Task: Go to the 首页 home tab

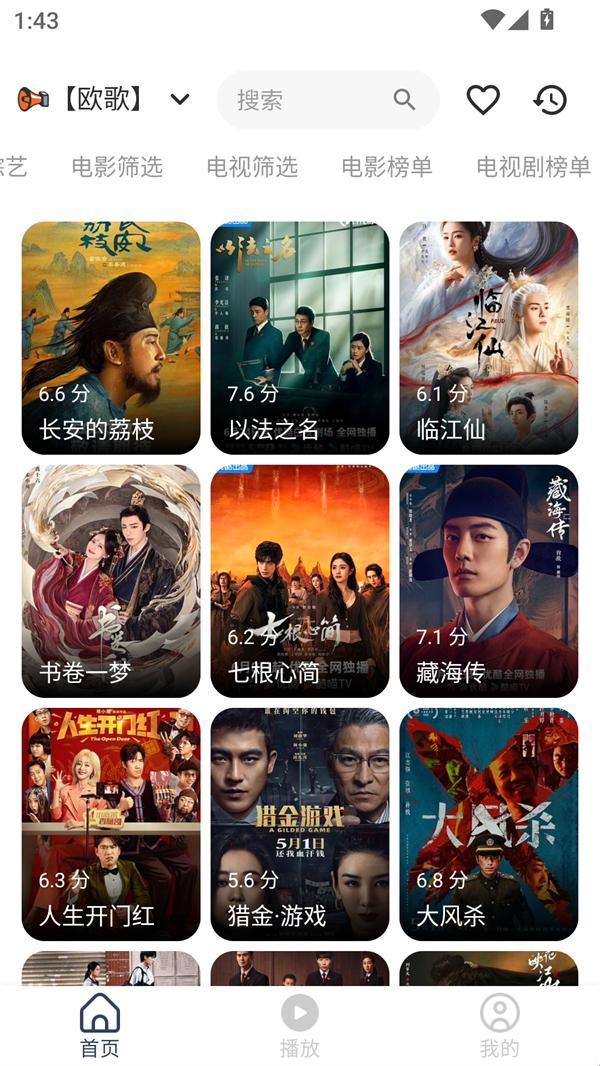Action: 100,1025
